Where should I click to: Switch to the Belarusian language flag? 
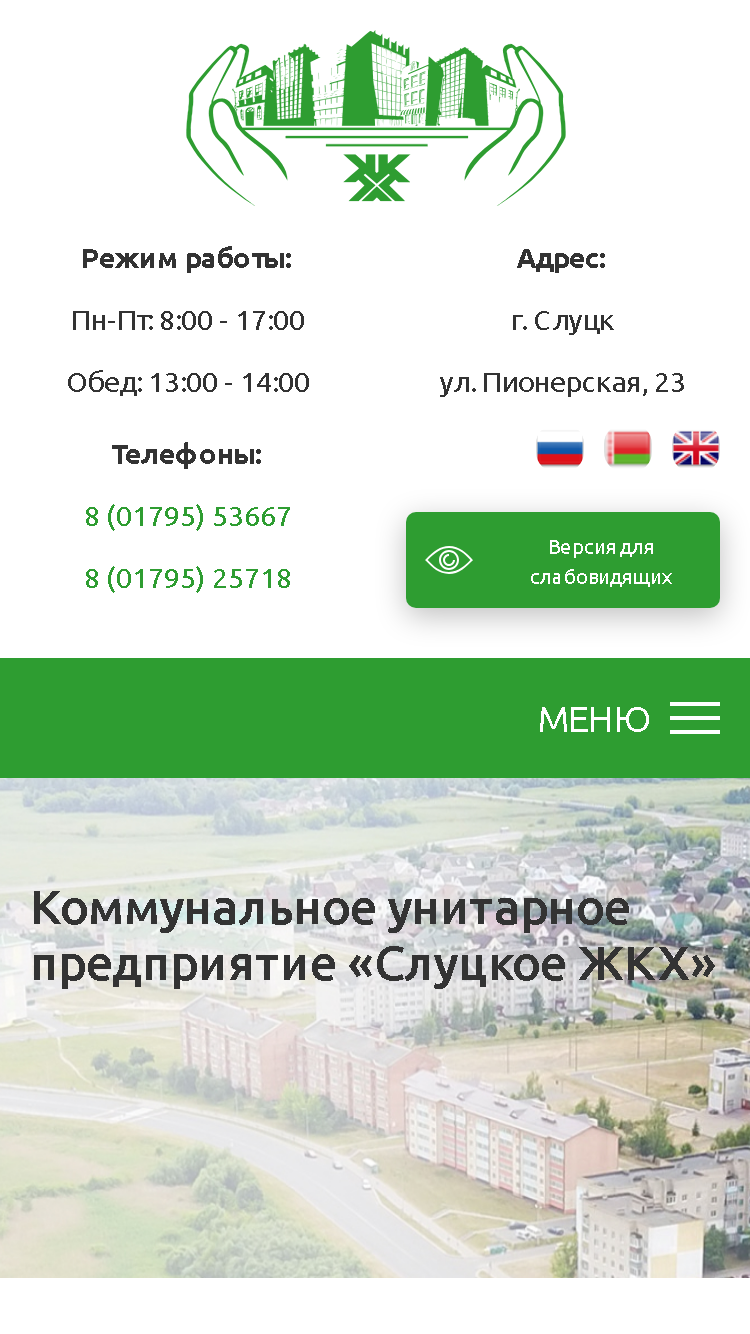point(628,449)
